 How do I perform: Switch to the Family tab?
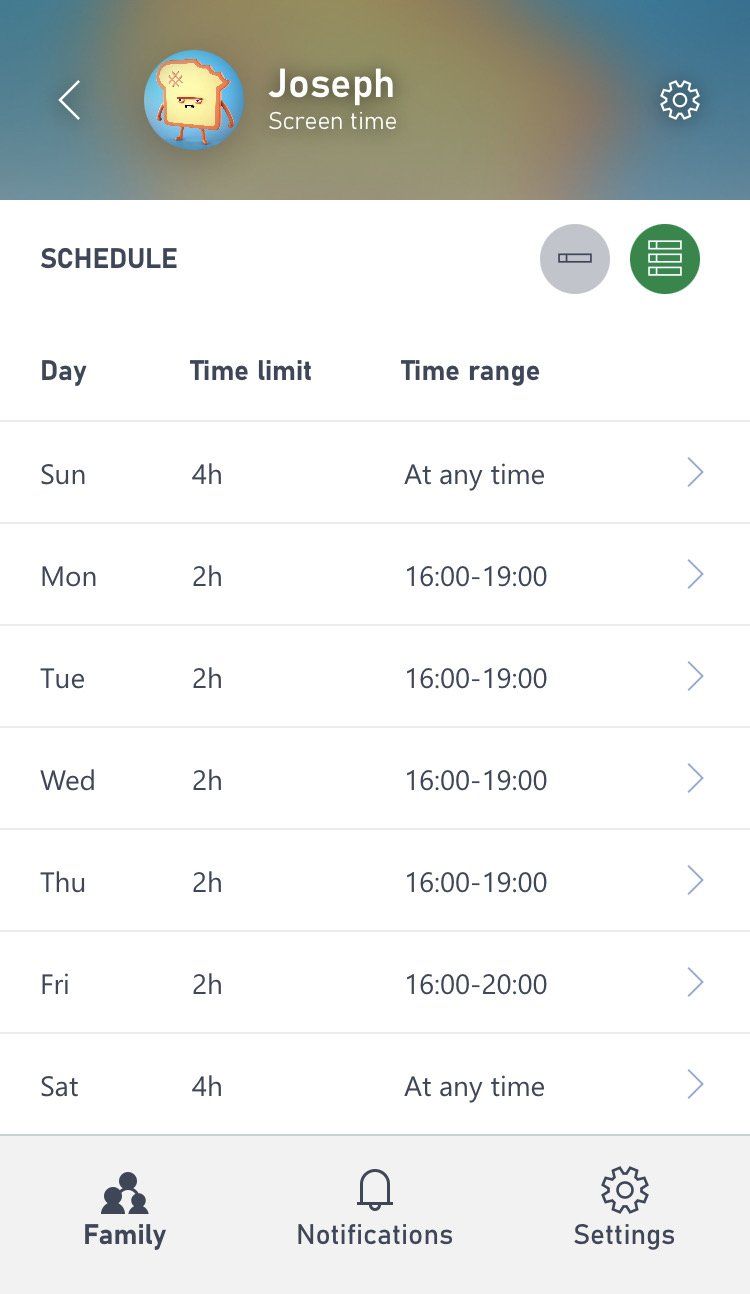point(124,1205)
